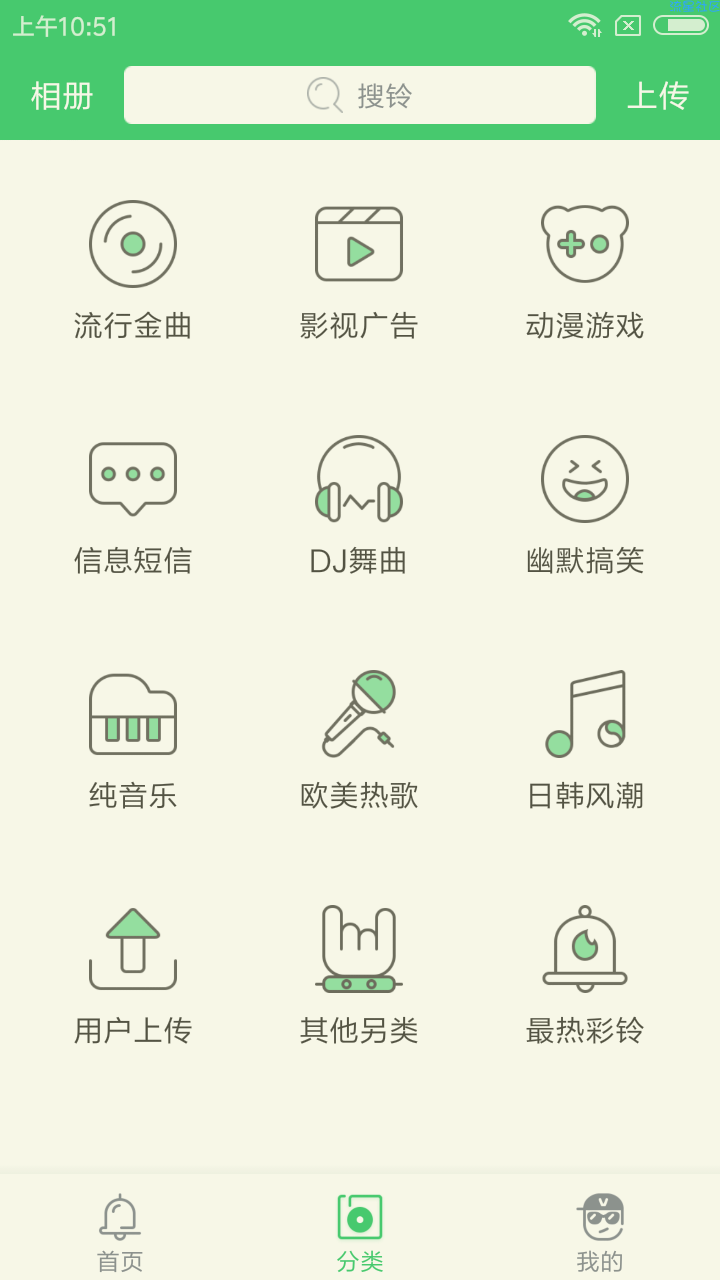The width and height of the screenshot is (720, 1280).
Task: Tap the 上传 upload button
Action: (x=658, y=96)
